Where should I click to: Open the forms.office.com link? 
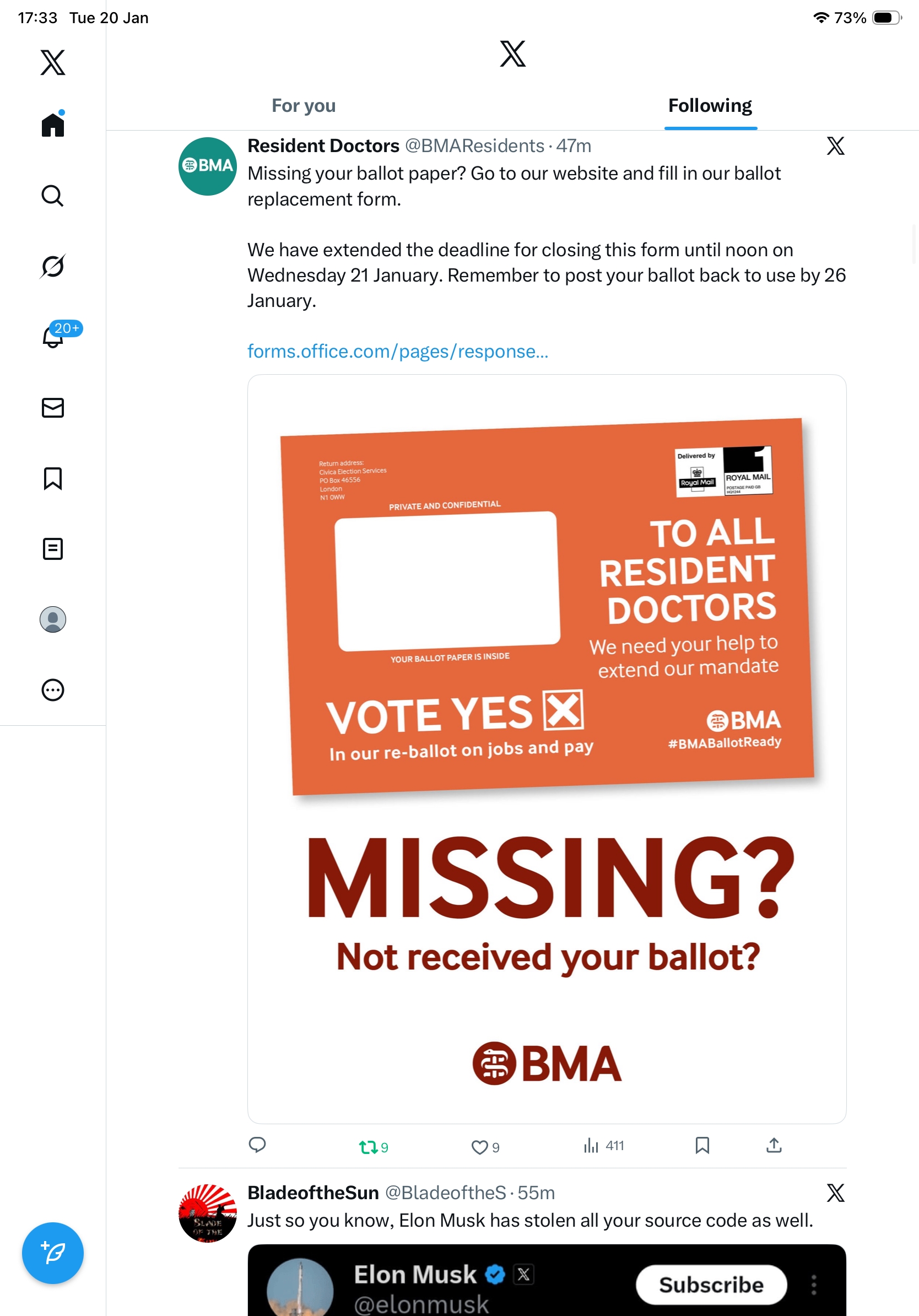398,351
